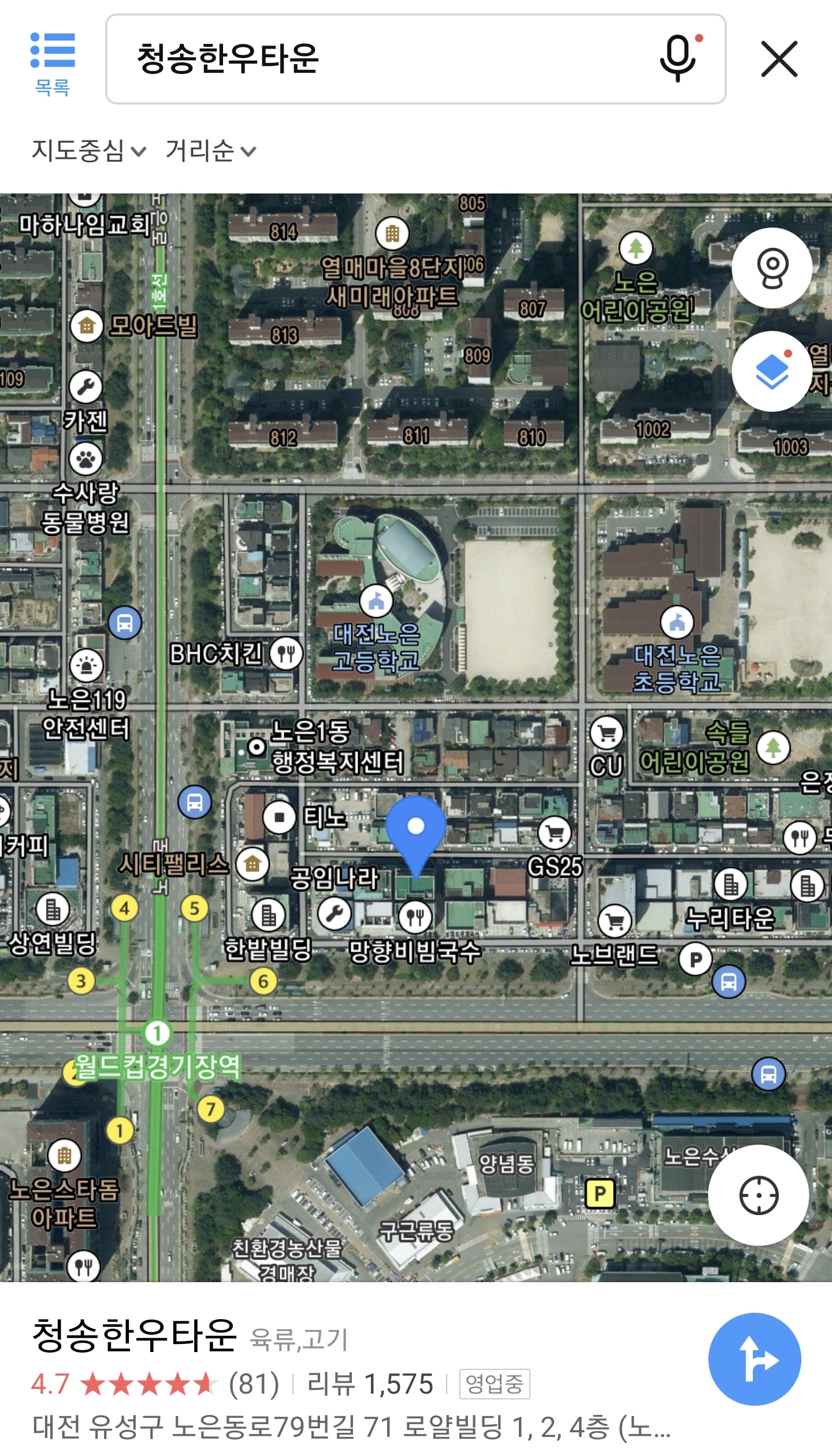Open the 거리순 sort dropdown

tap(210, 151)
